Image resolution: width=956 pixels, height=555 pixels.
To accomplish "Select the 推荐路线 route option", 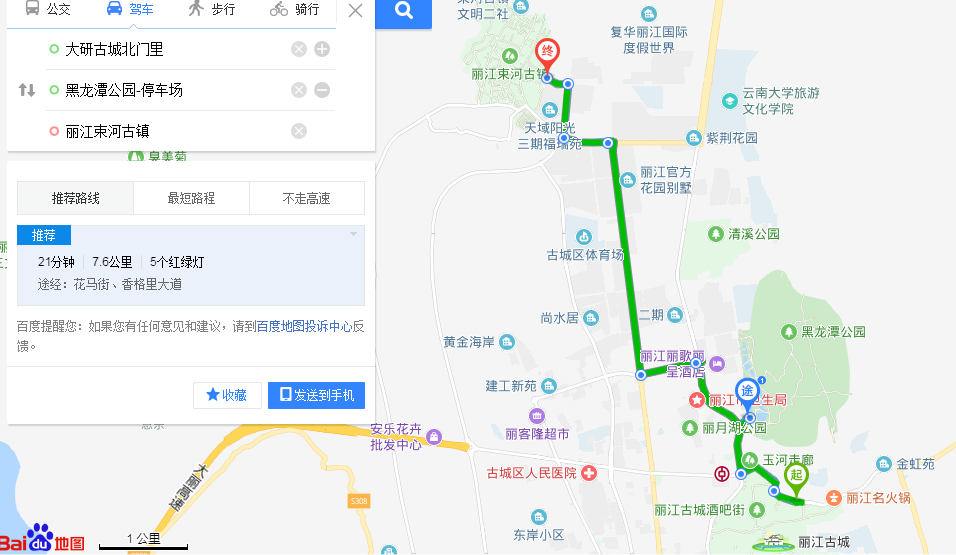I will [x=76, y=198].
